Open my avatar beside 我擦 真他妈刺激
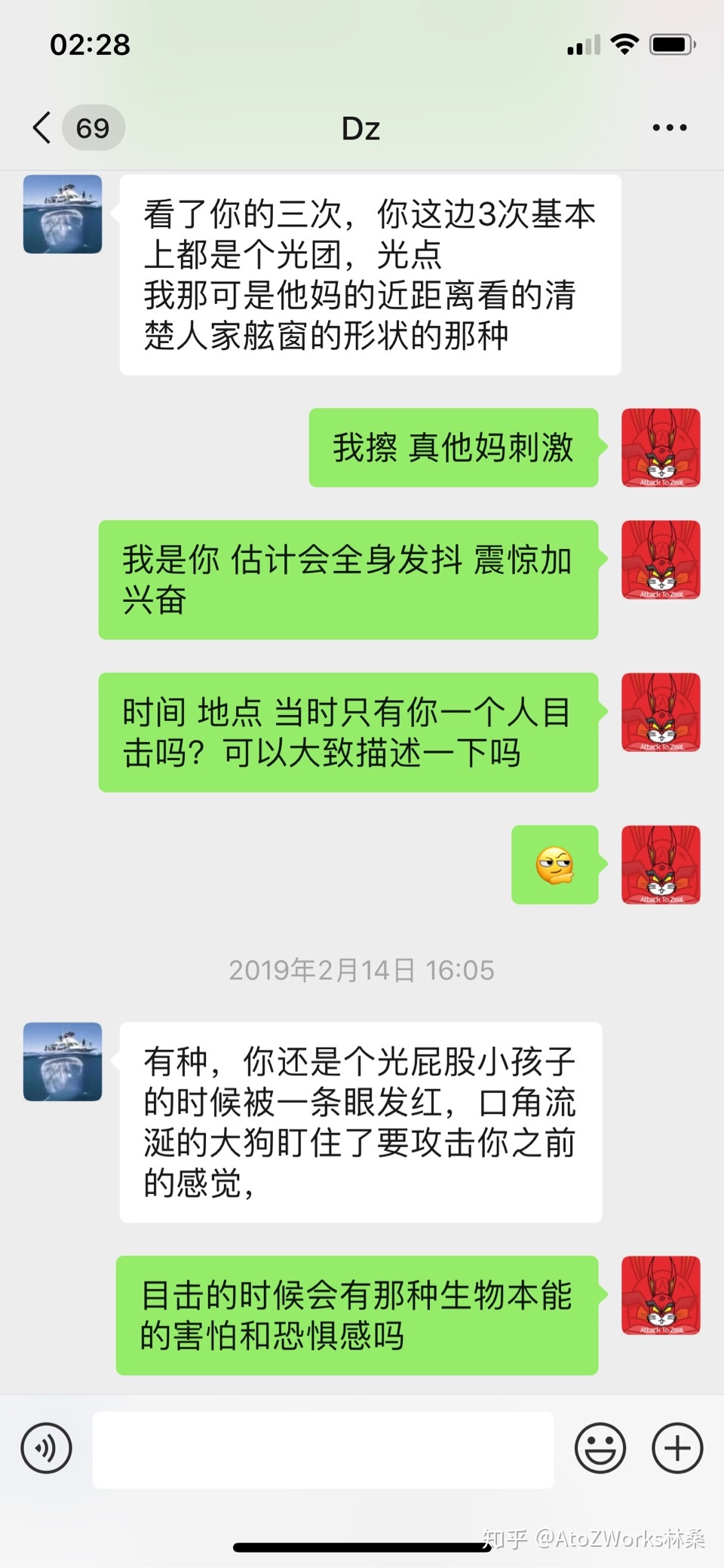724x1568 pixels. (661, 448)
